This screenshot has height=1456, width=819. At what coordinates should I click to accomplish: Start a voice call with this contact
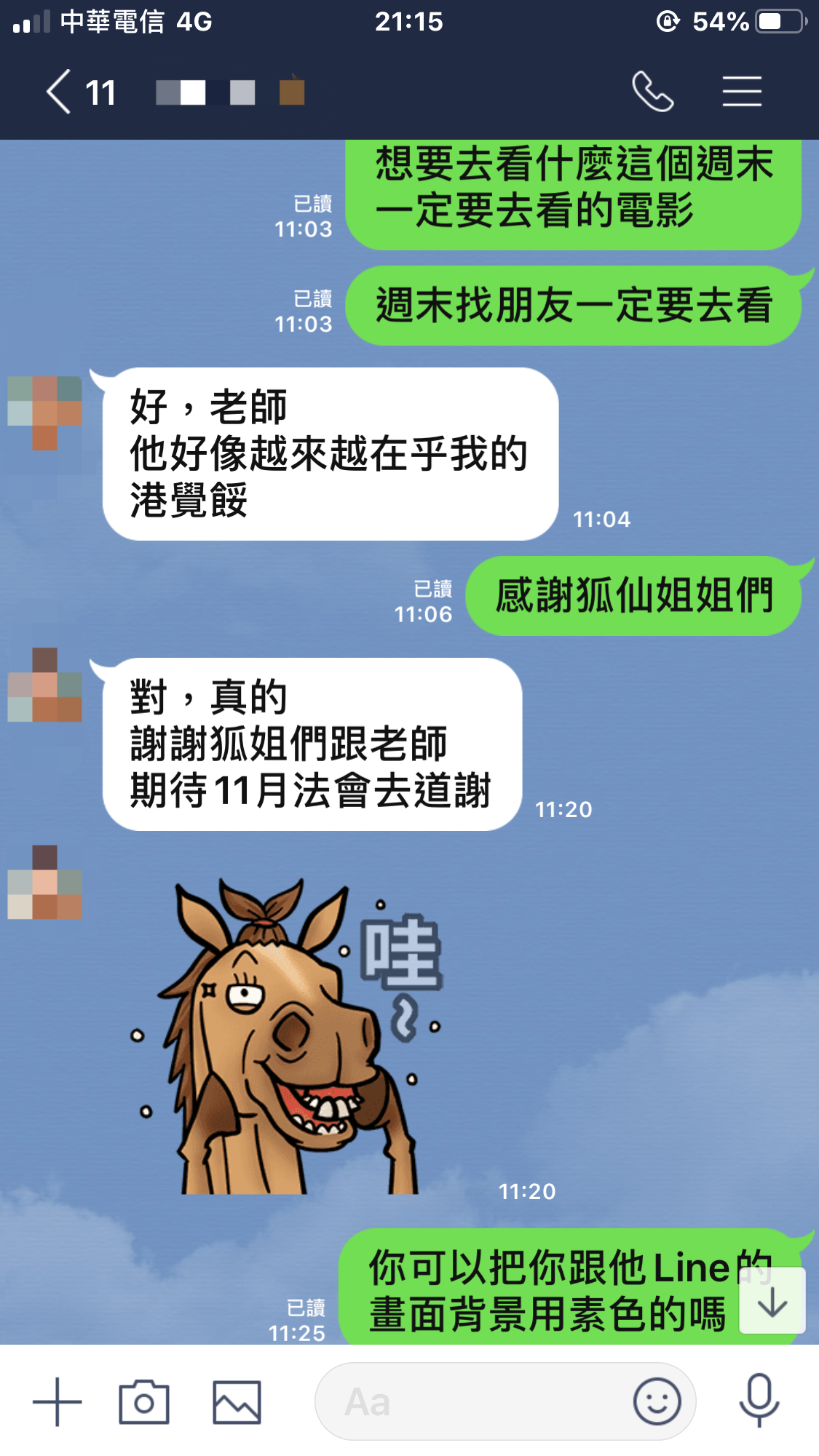point(652,92)
